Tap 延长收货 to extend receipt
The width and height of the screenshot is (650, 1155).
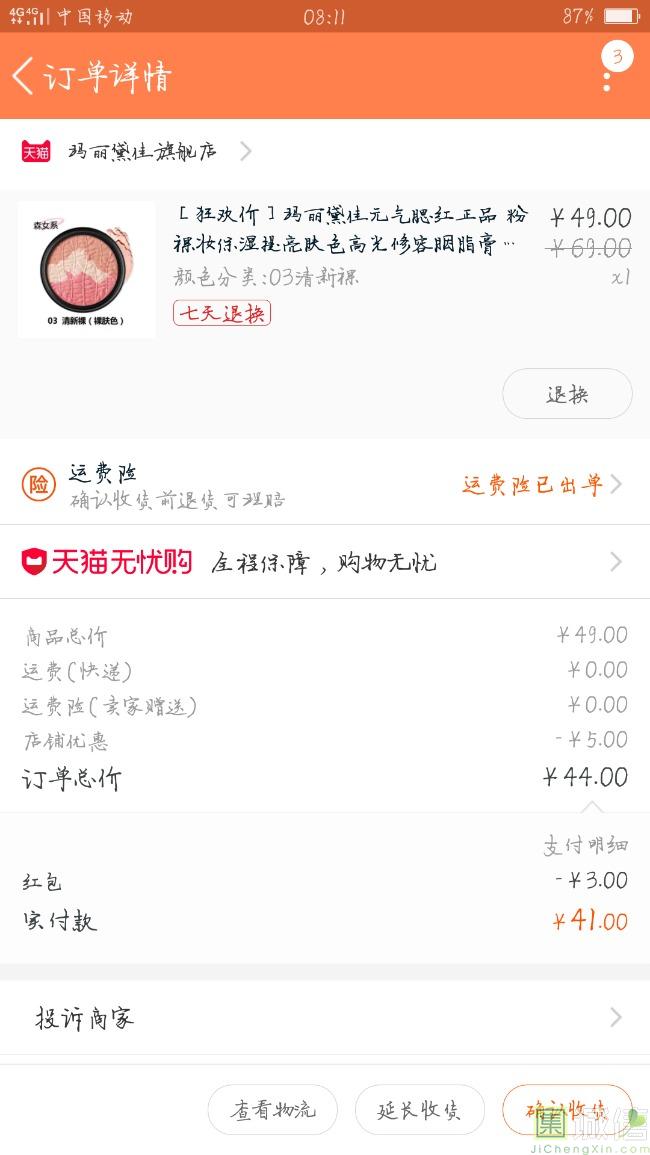419,1109
